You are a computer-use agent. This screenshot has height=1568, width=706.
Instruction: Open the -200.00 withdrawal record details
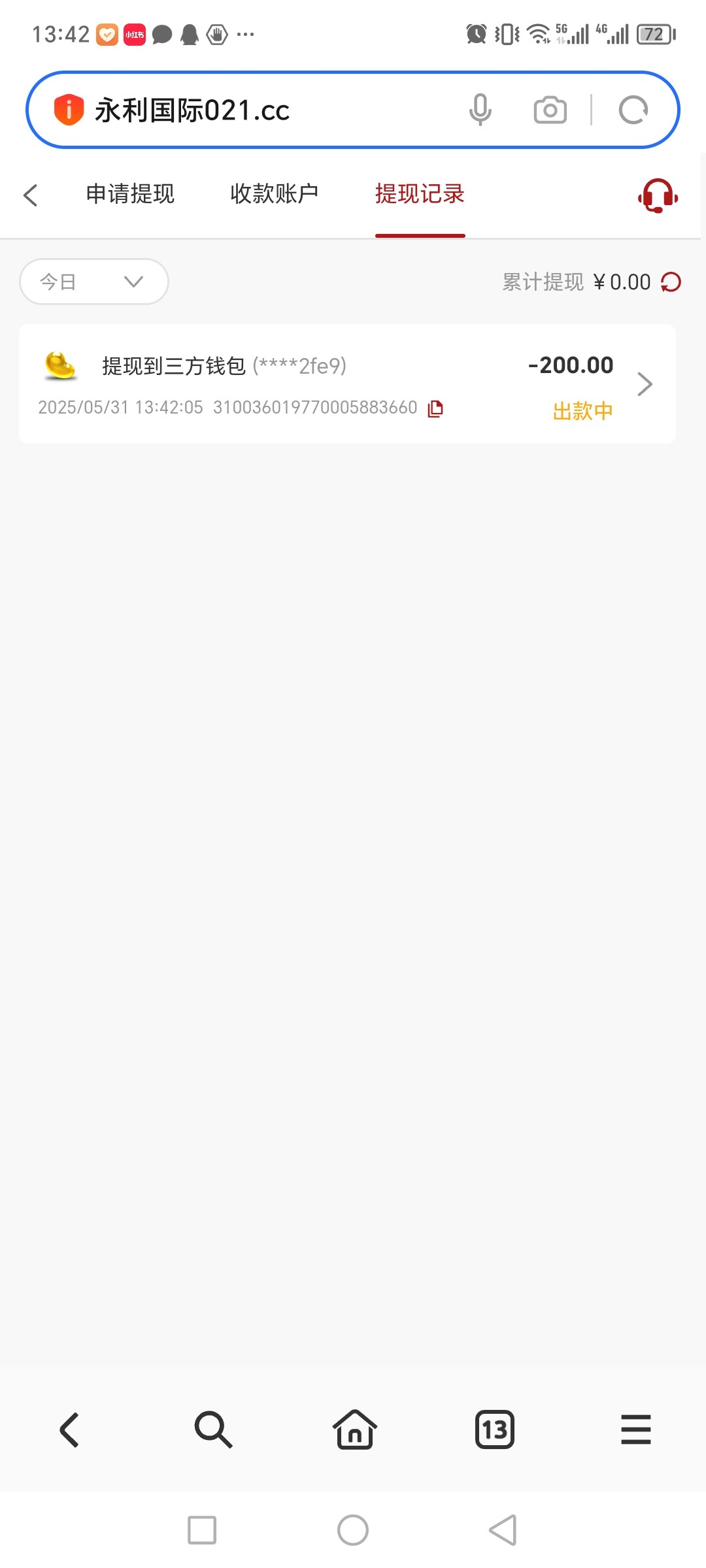pyautogui.click(x=645, y=384)
